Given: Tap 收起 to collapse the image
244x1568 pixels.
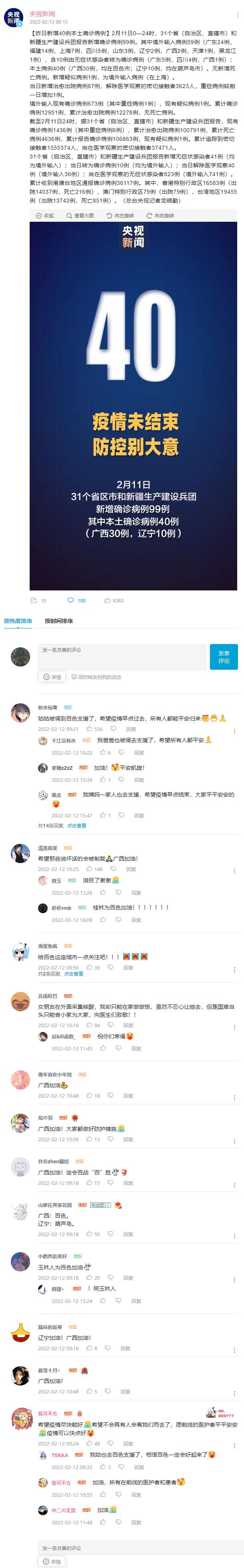Looking at the screenshot, I should (46, 215).
